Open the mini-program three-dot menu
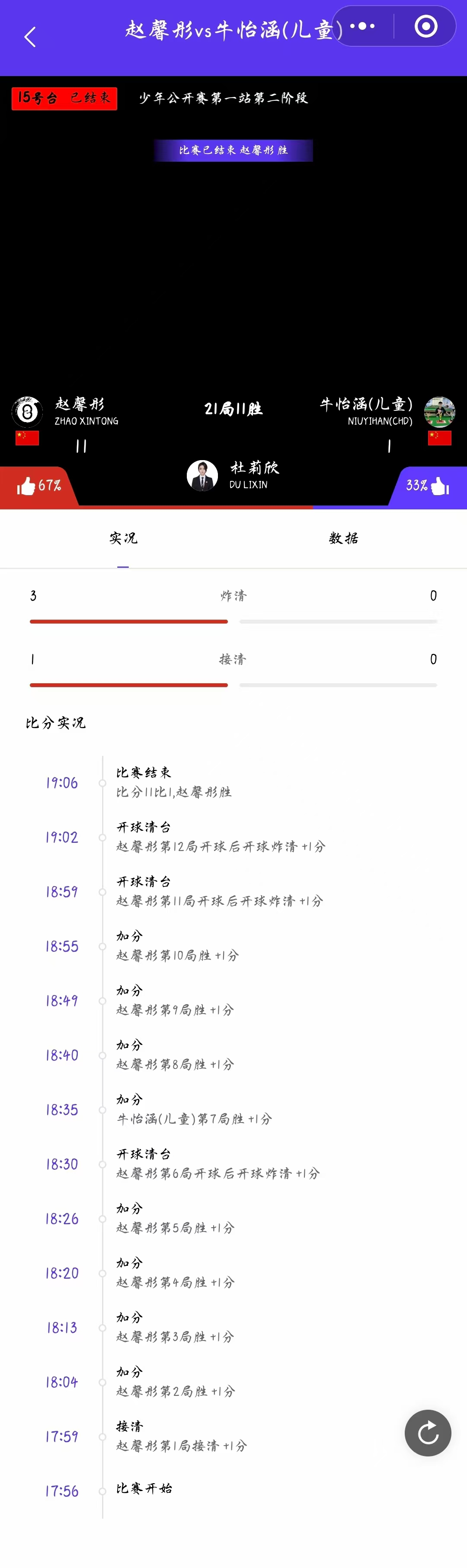467x1568 pixels. 362,26
